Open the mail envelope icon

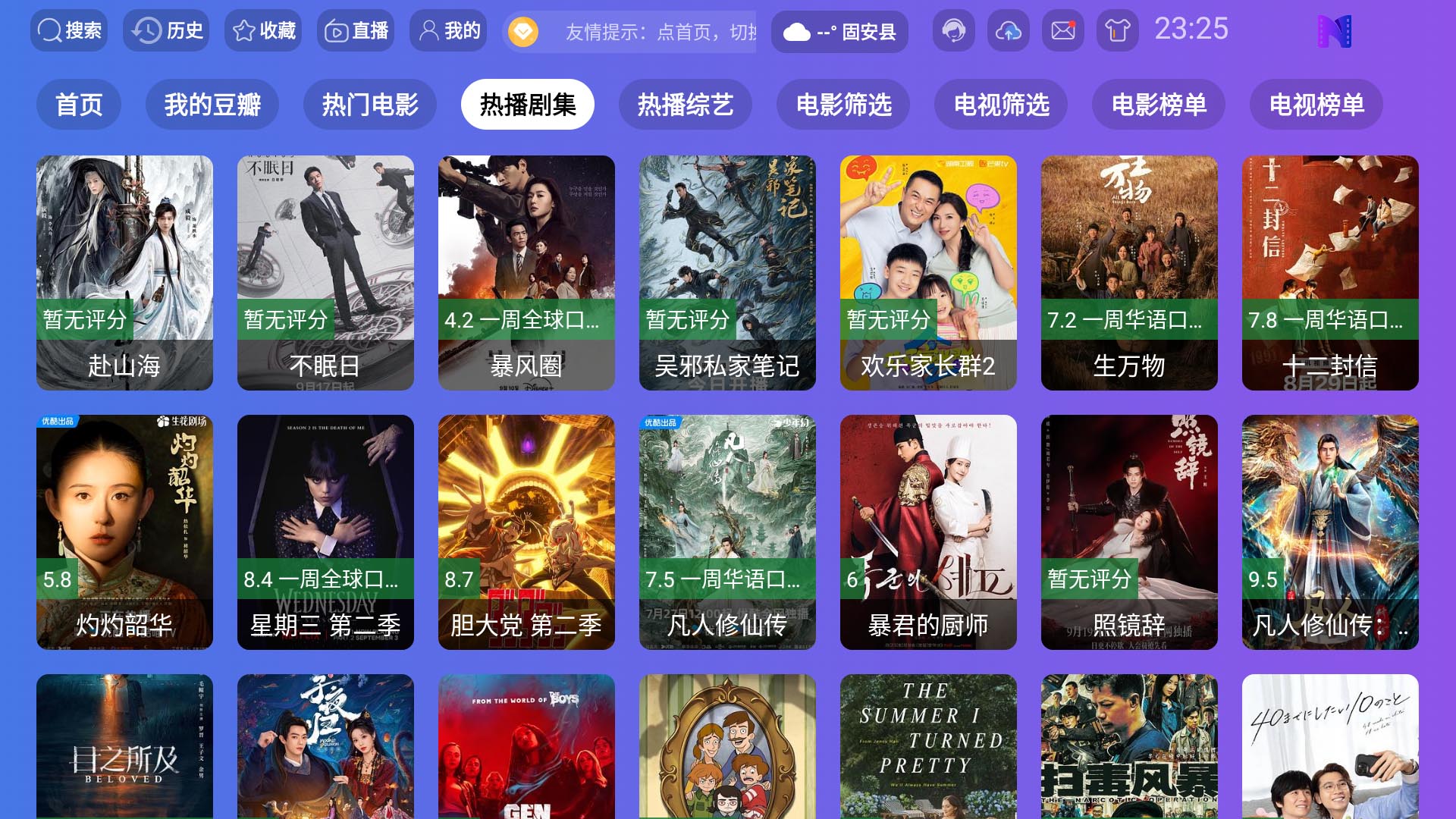pyautogui.click(x=1062, y=31)
